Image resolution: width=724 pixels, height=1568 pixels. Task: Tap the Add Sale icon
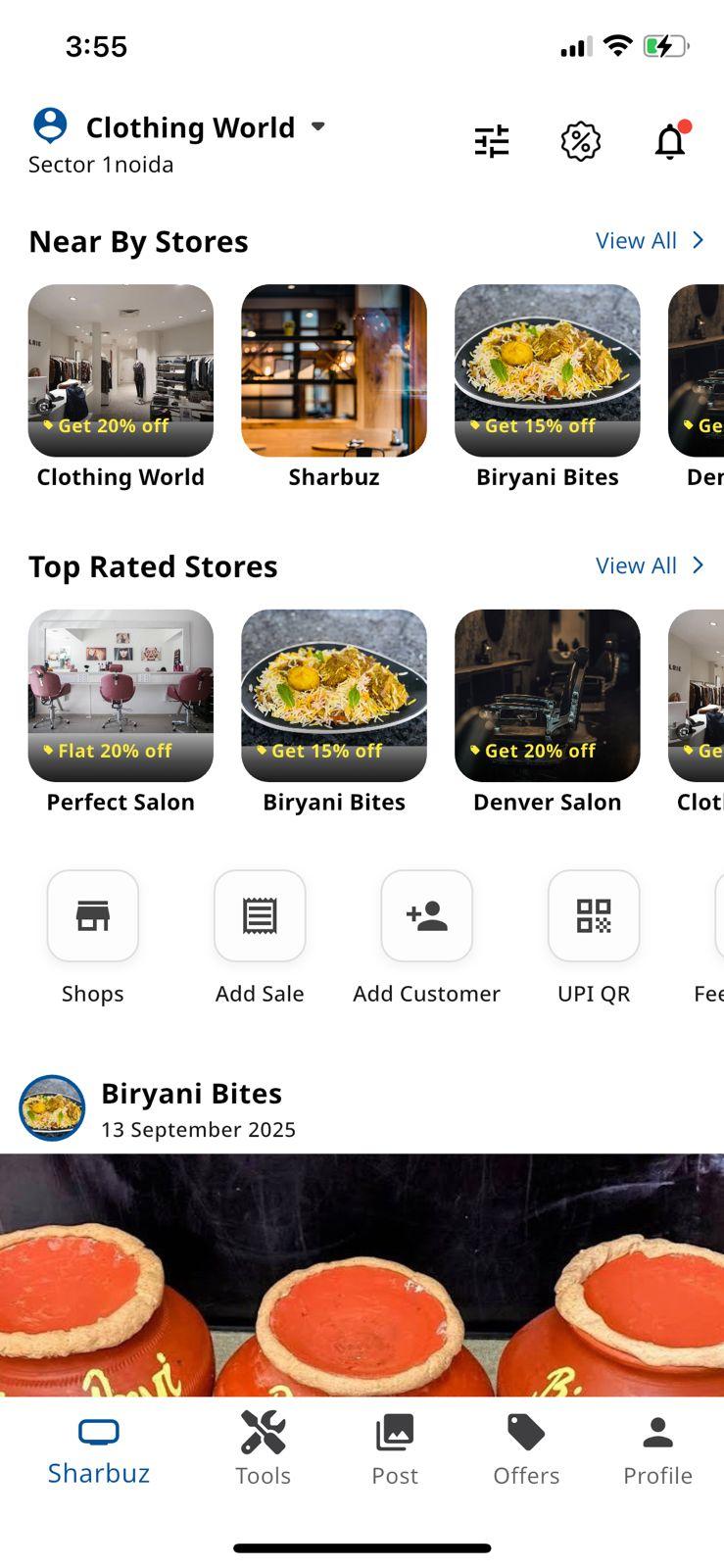click(x=260, y=915)
